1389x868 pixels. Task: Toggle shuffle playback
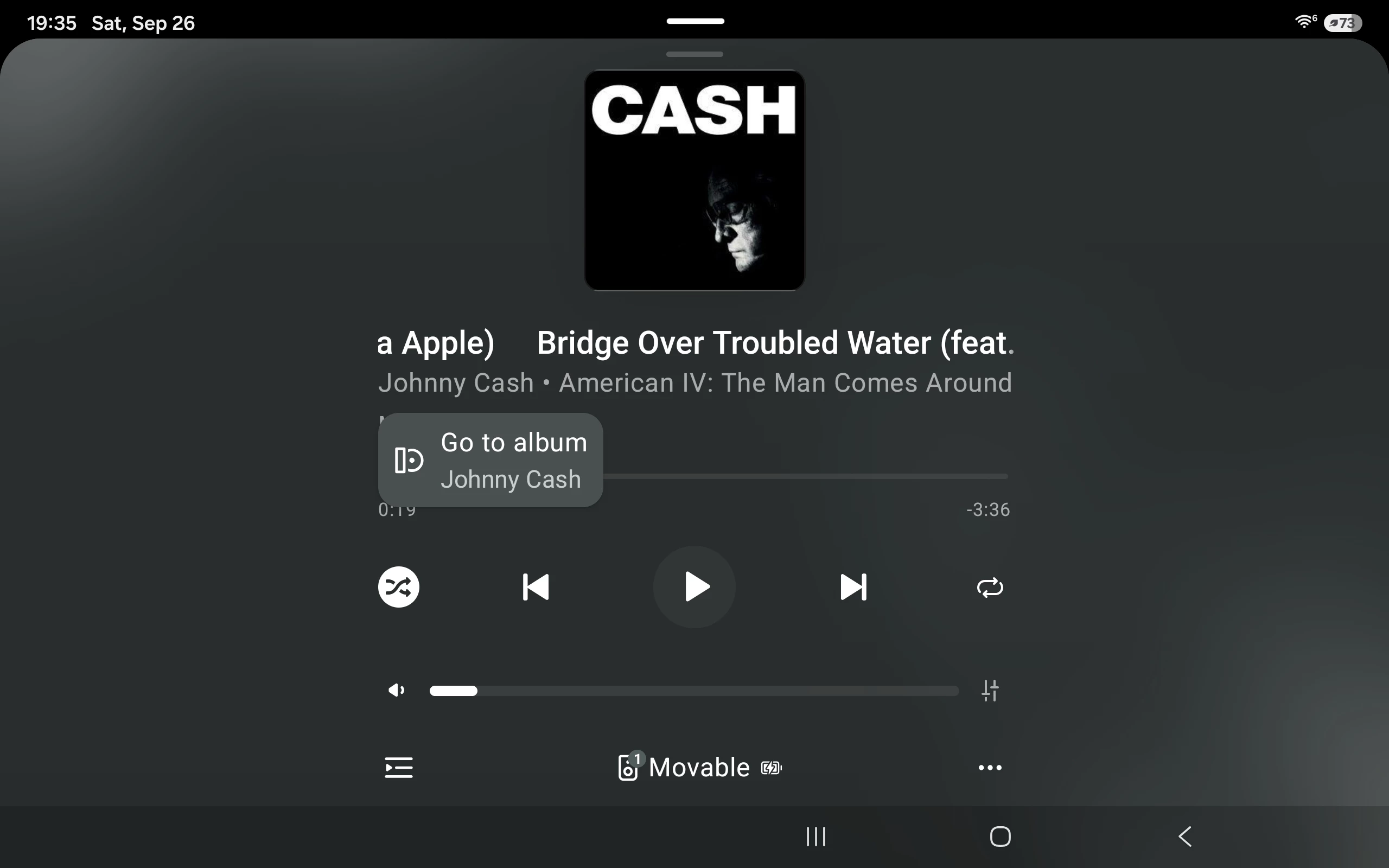coord(398,586)
